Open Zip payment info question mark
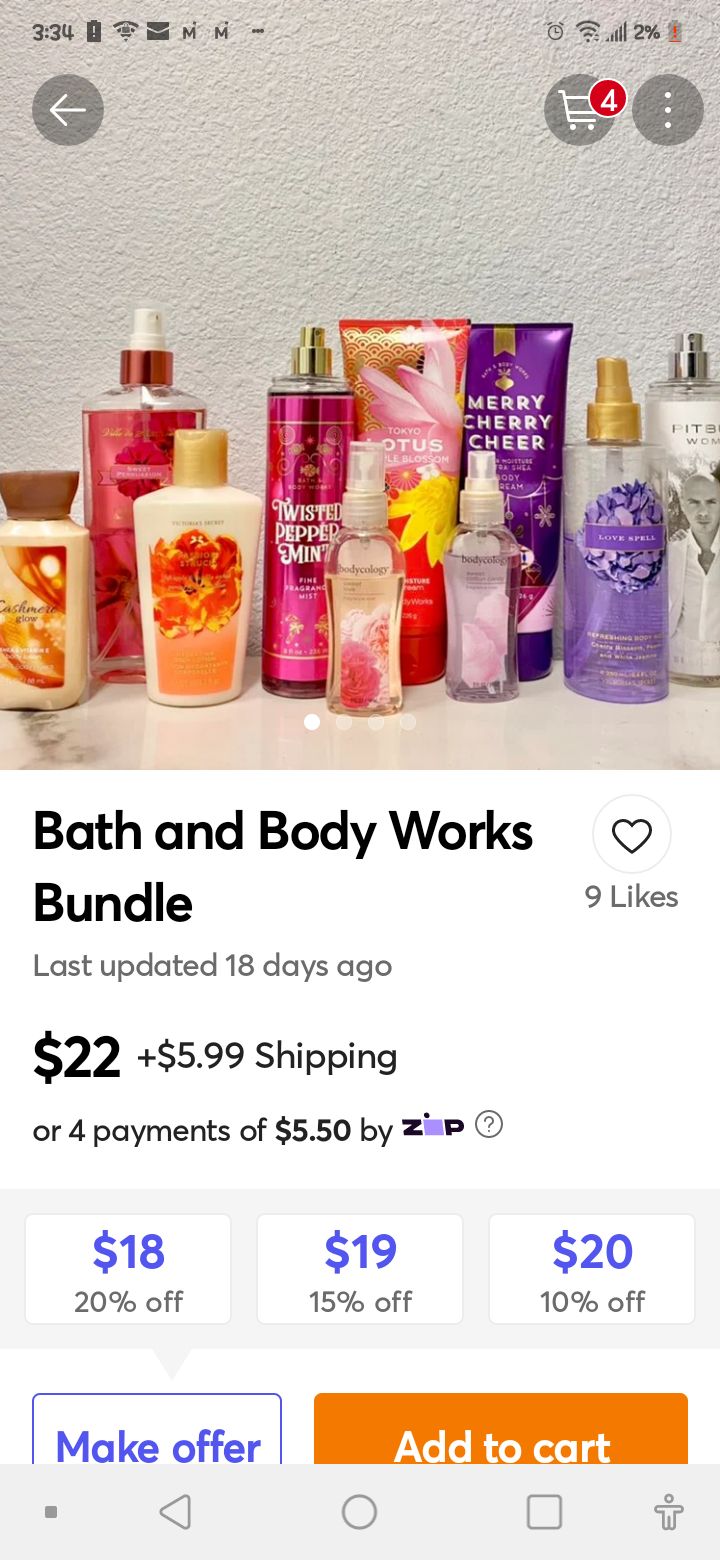Screen dimensions: 720x1560 tap(488, 1125)
